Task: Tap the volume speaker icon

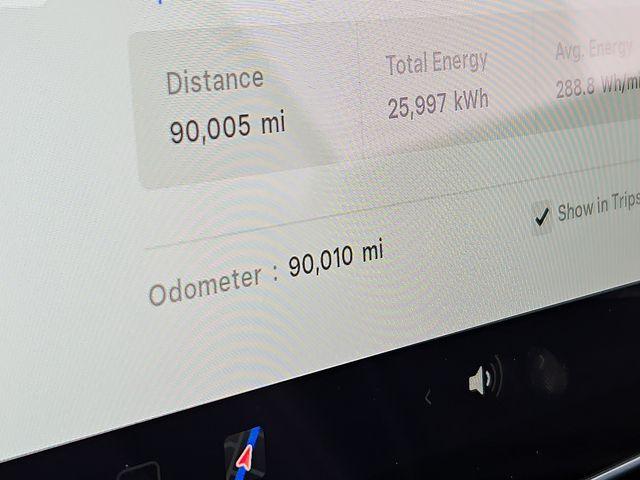Action: [483, 379]
